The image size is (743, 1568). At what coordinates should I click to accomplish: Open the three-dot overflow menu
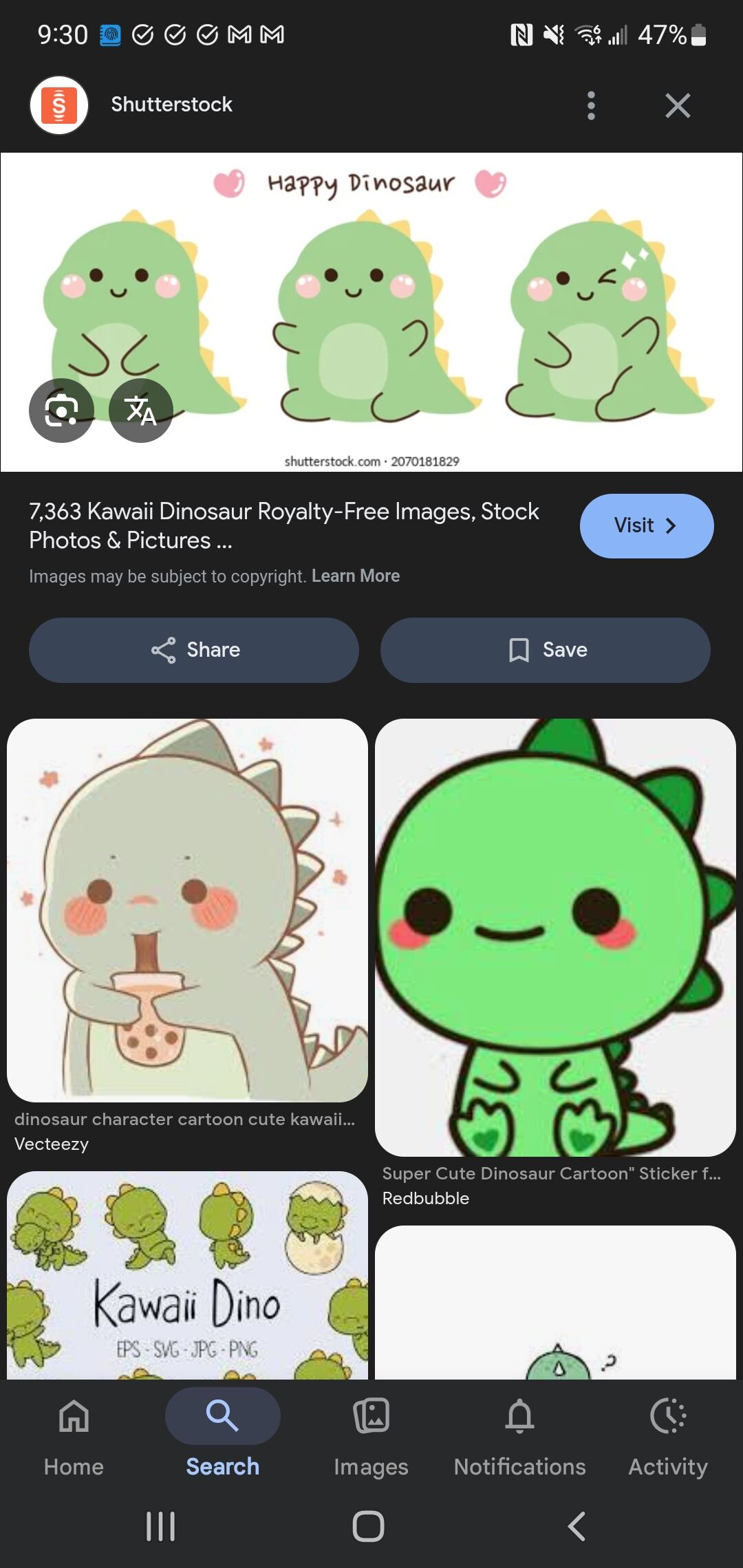591,105
